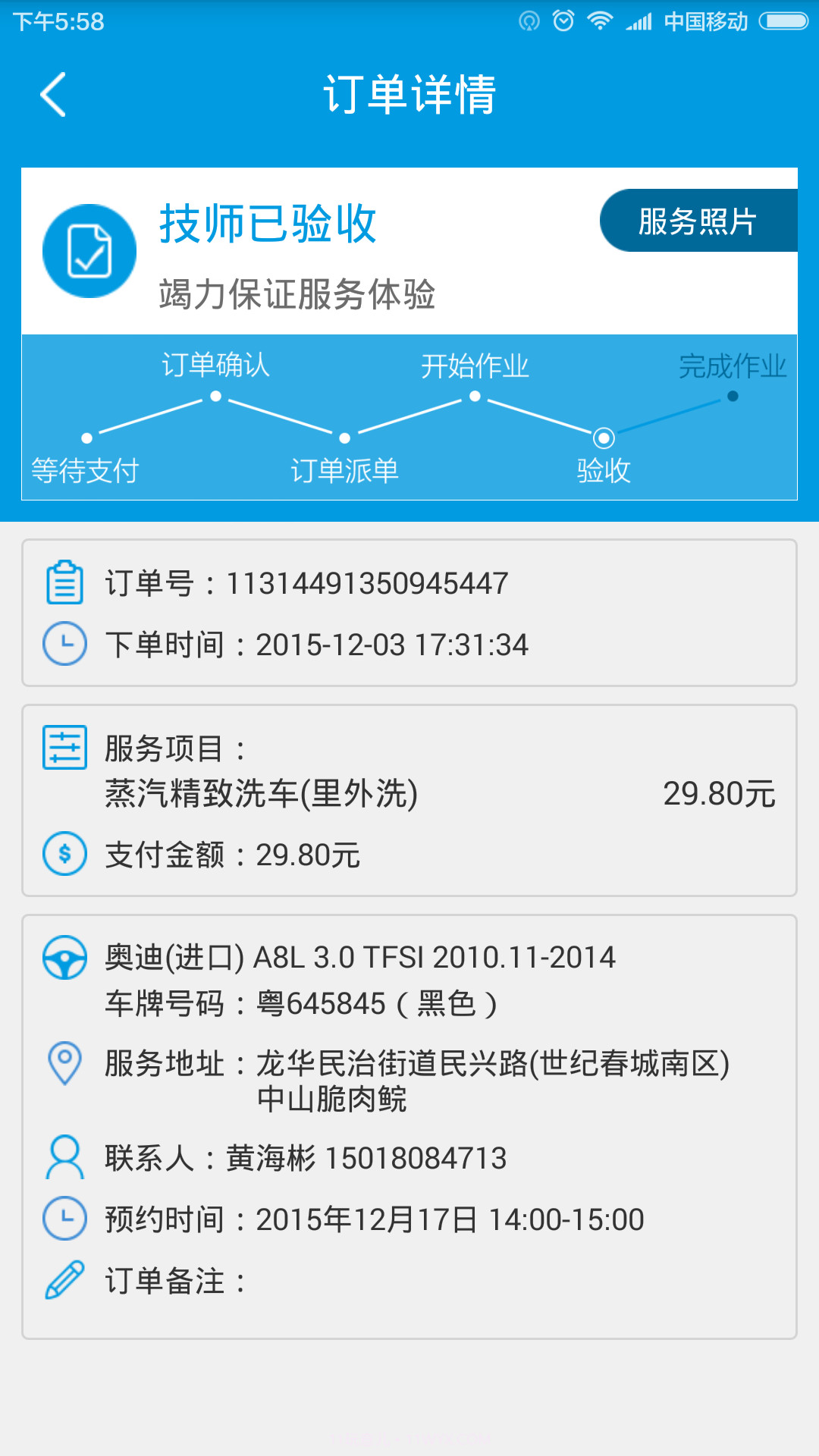This screenshot has height=1456, width=819.
Task: Open the 服务照片 photos panel
Action: click(698, 222)
